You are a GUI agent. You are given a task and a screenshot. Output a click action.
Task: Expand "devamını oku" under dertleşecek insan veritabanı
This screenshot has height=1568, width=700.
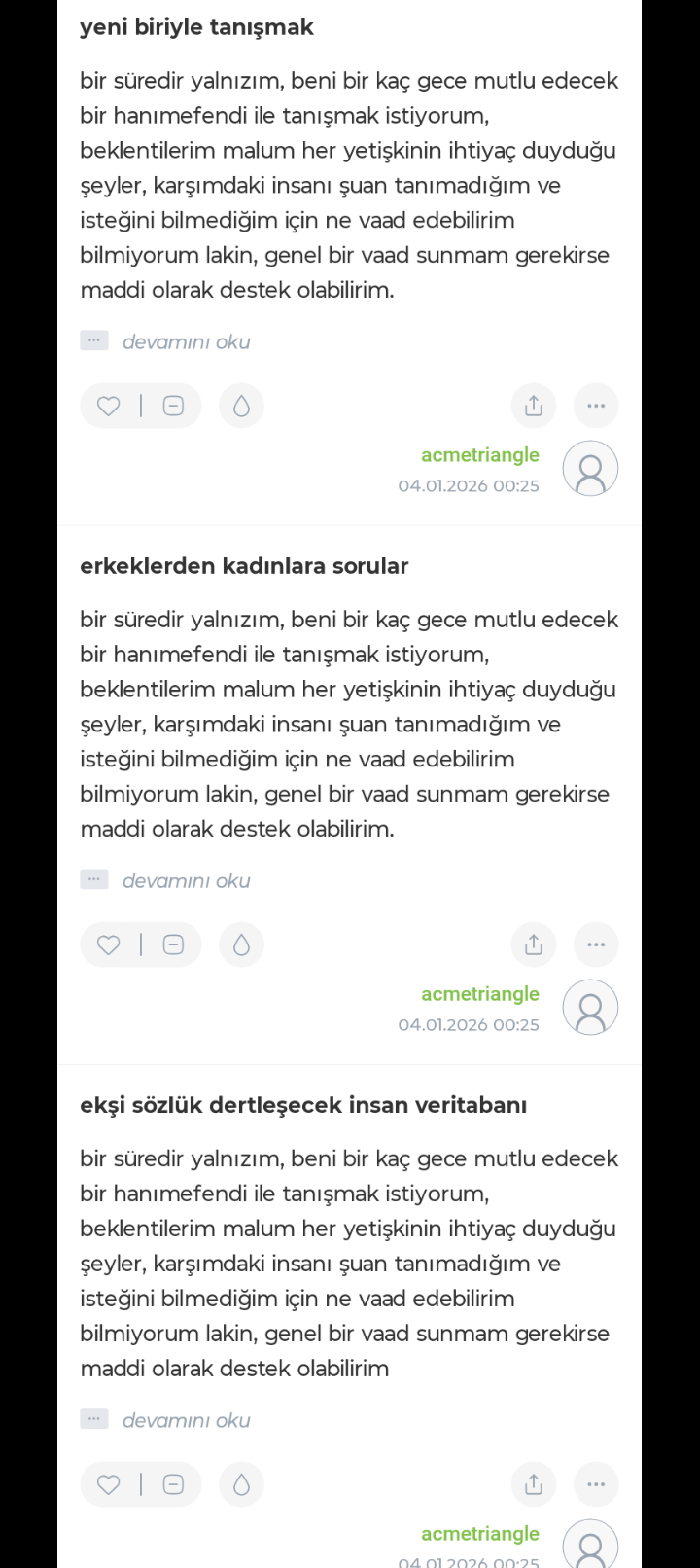[186, 1420]
